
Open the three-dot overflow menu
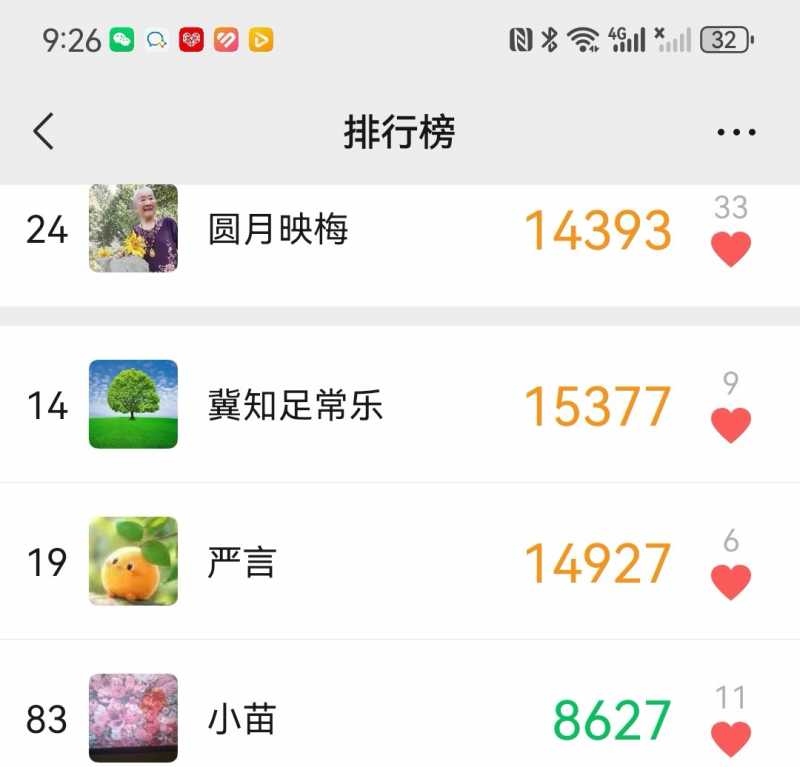736,132
